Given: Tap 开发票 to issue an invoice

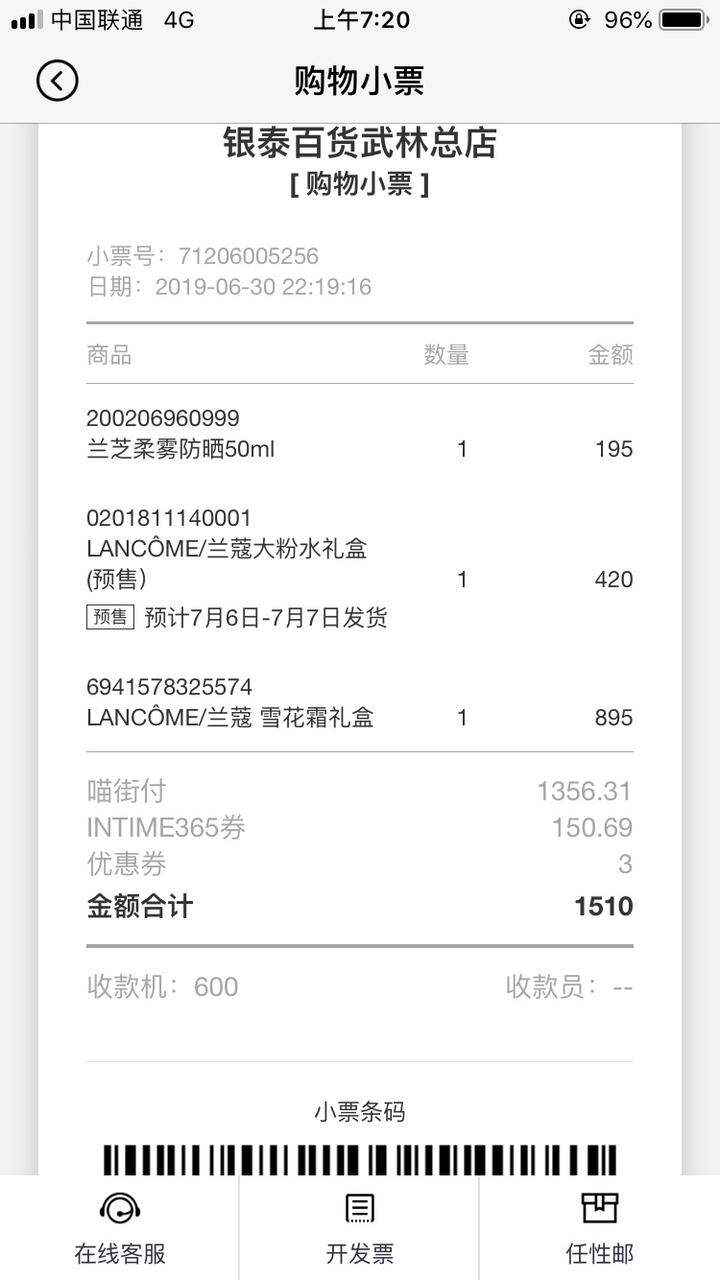Looking at the screenshot, I should coord(360,1228).
